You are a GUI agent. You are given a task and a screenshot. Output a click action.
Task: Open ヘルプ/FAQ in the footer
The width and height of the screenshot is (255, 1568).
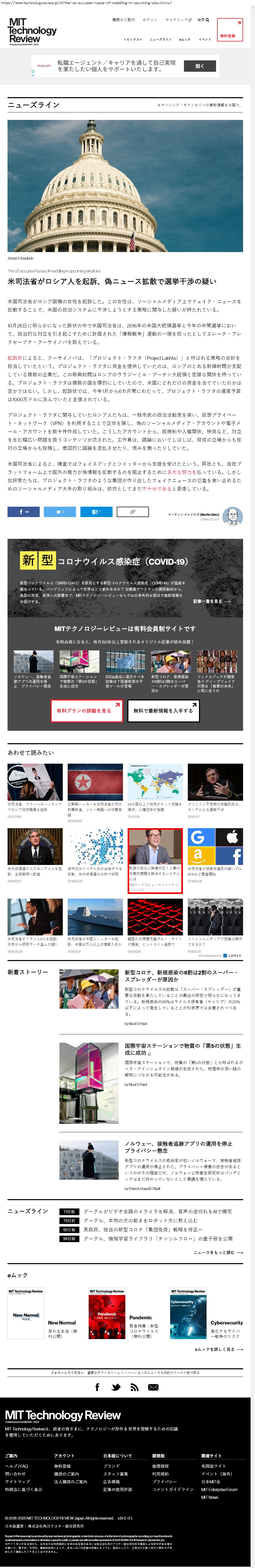[16, 1466]
